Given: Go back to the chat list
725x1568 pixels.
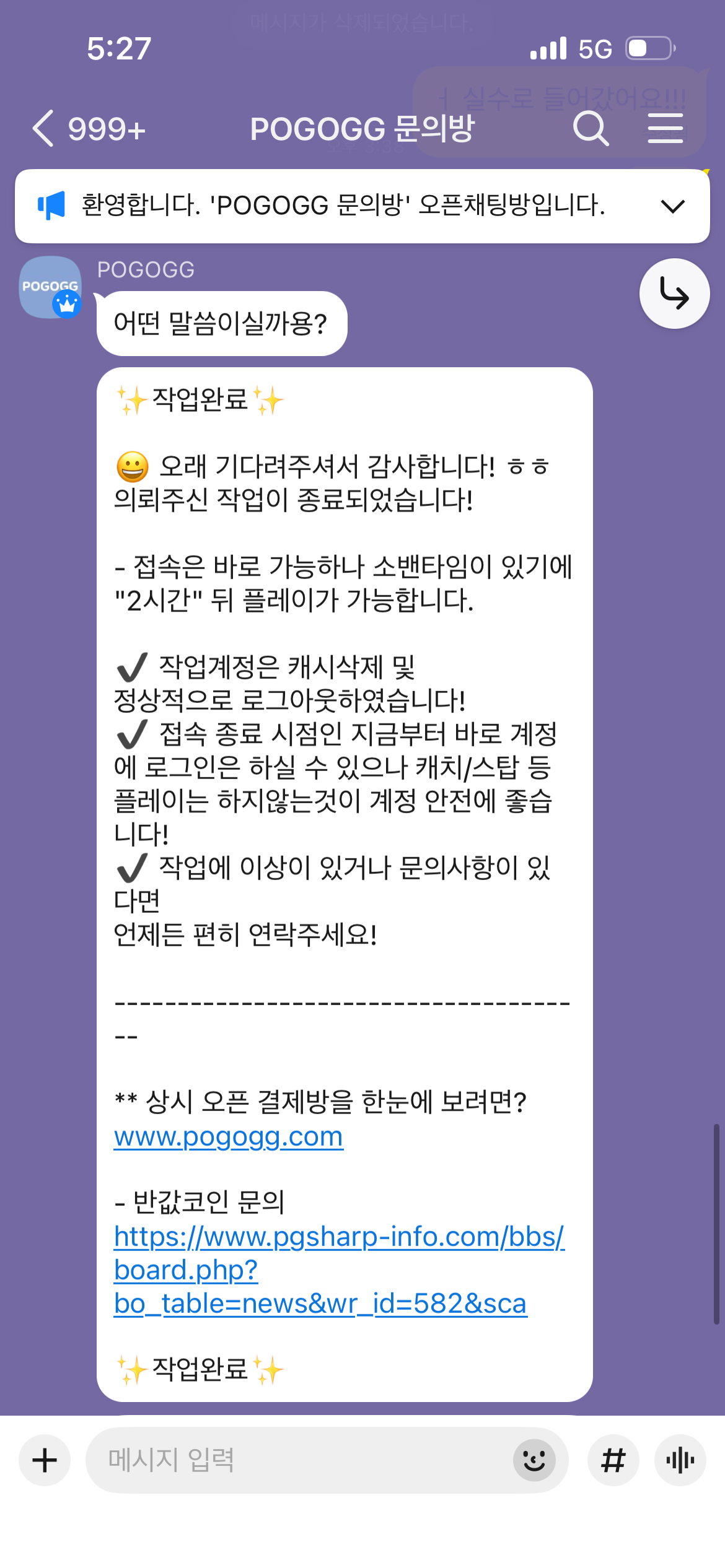Looking at the screenshot, I should [43, 129].
